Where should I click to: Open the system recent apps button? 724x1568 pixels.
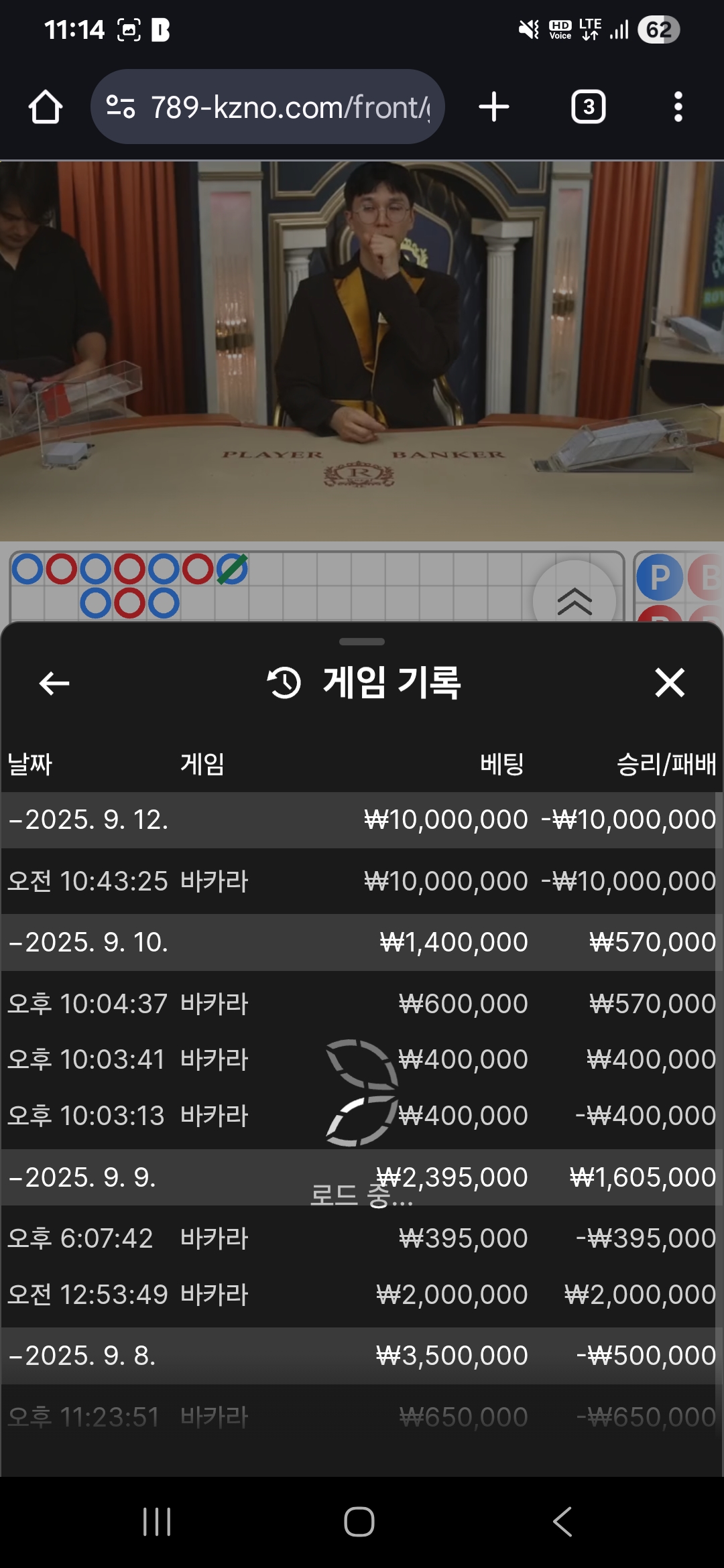coord(157,1522)
